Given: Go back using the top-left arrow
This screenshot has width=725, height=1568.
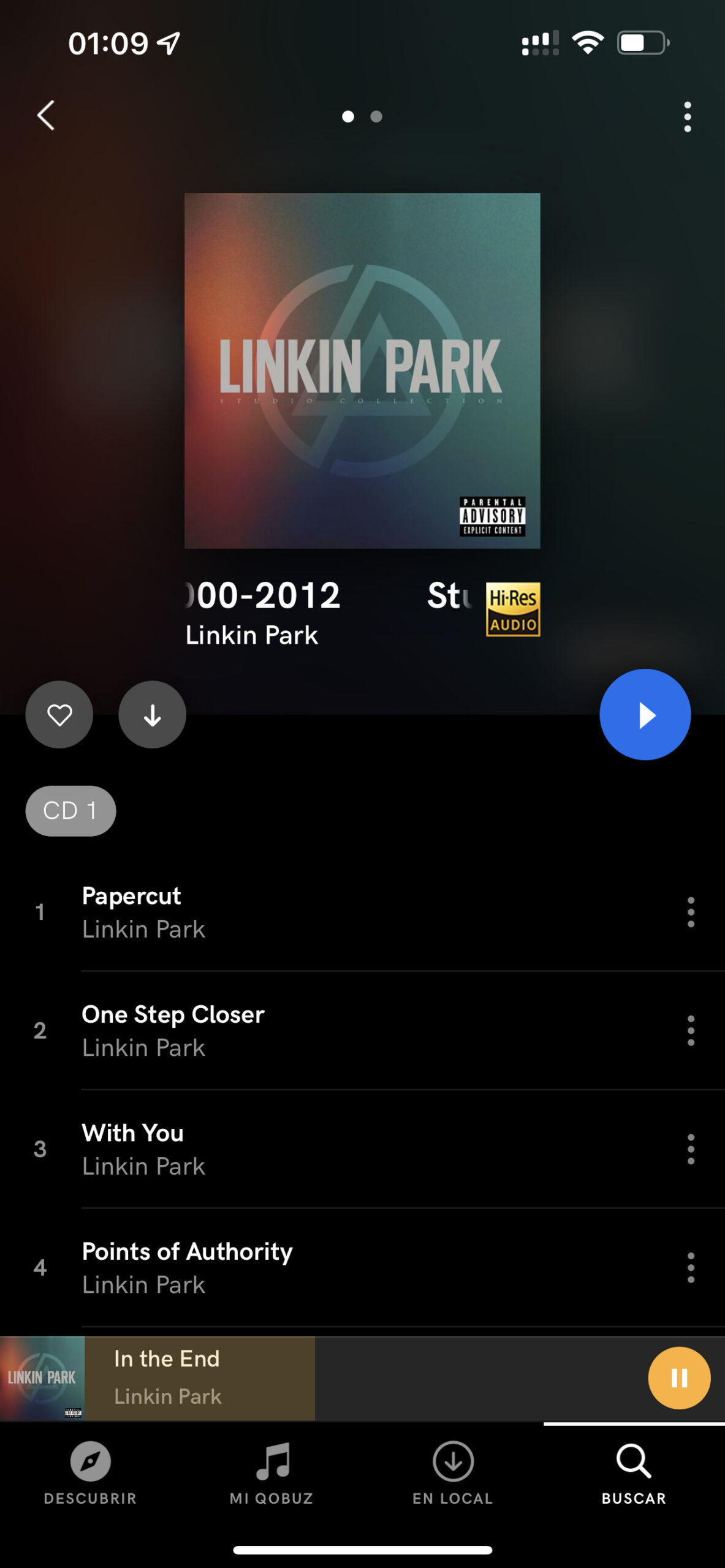Looking at the screenshot, I should pos(46,116).
